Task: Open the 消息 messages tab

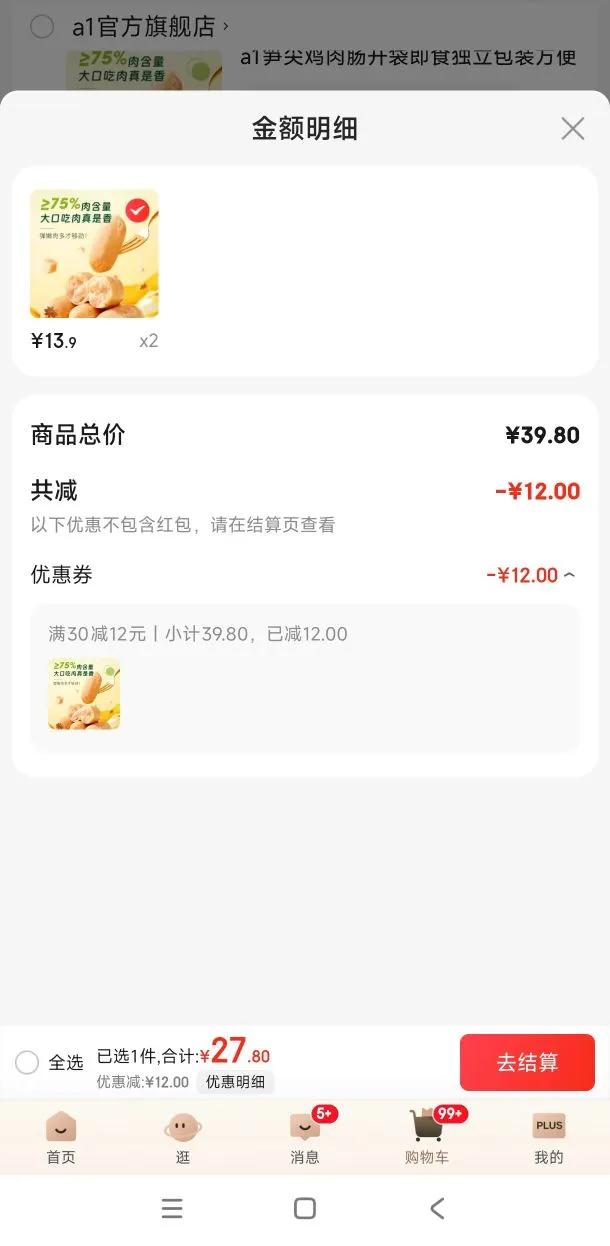Action: coord(305,1138)
